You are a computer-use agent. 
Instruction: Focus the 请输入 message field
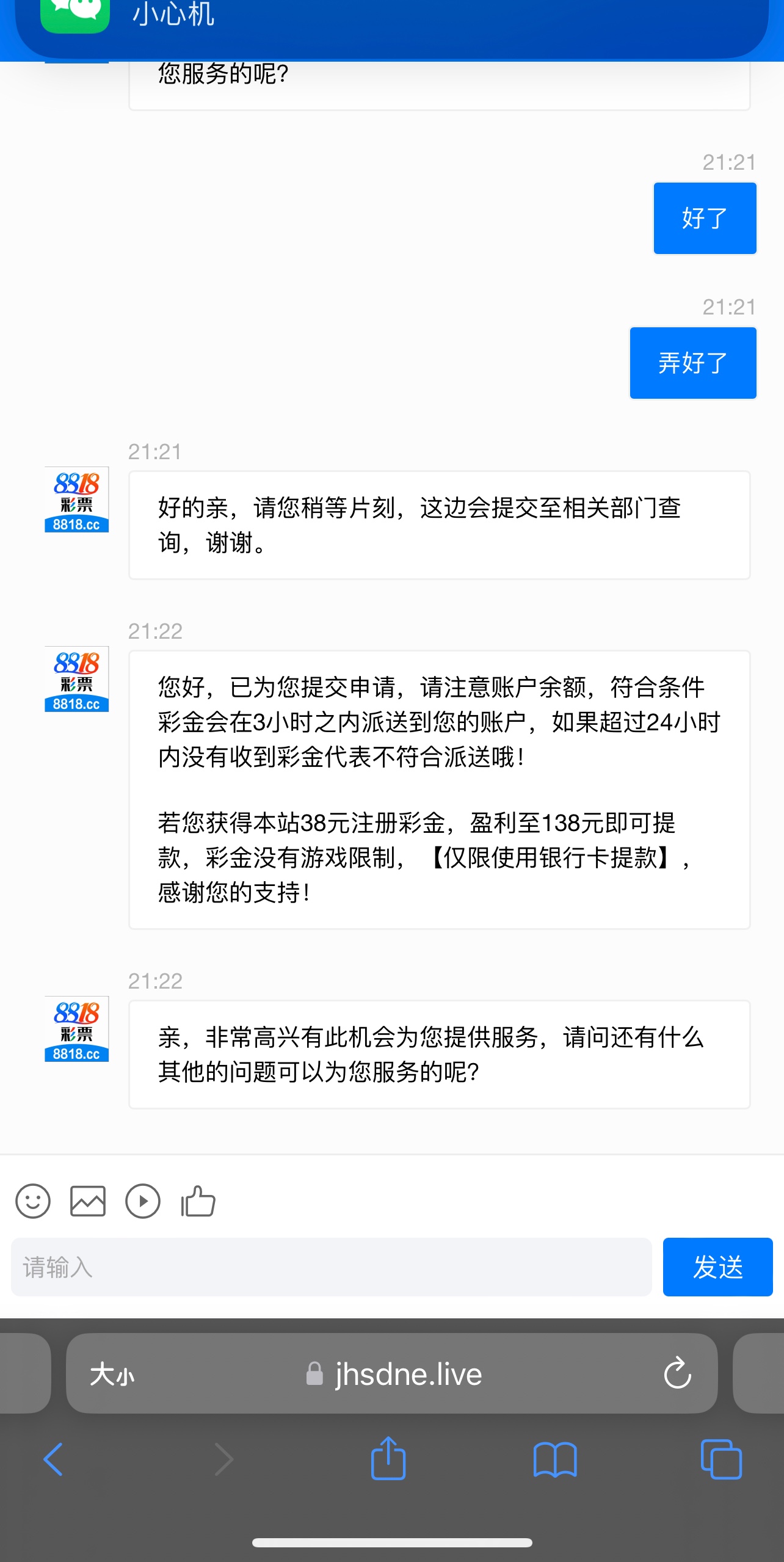(x=331, y=1267)
